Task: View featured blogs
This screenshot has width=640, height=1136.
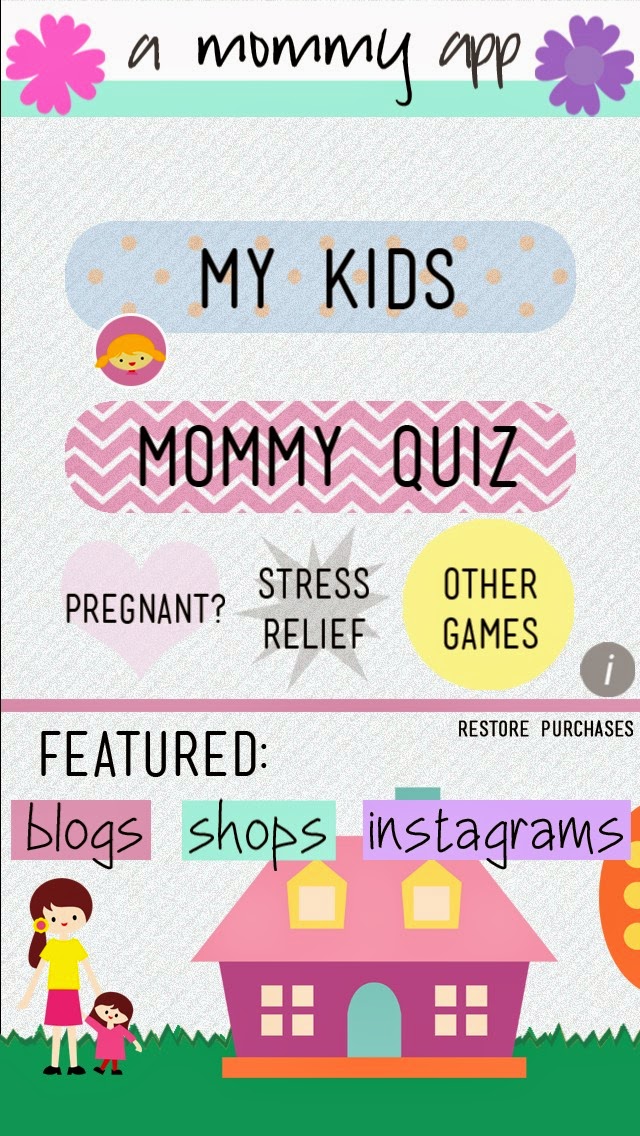Action: [x=81, y=830]
